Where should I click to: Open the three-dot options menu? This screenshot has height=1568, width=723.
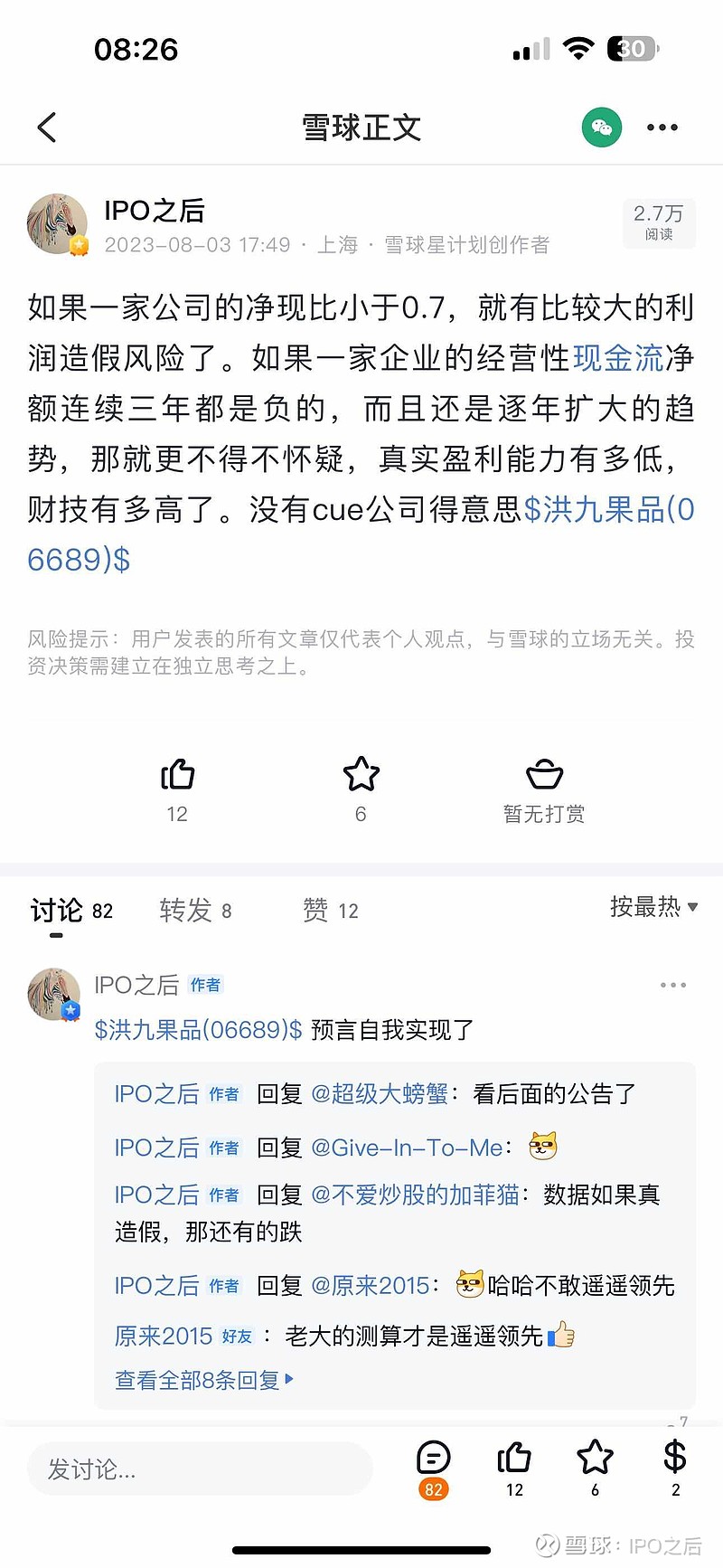(x=662, y=127)
